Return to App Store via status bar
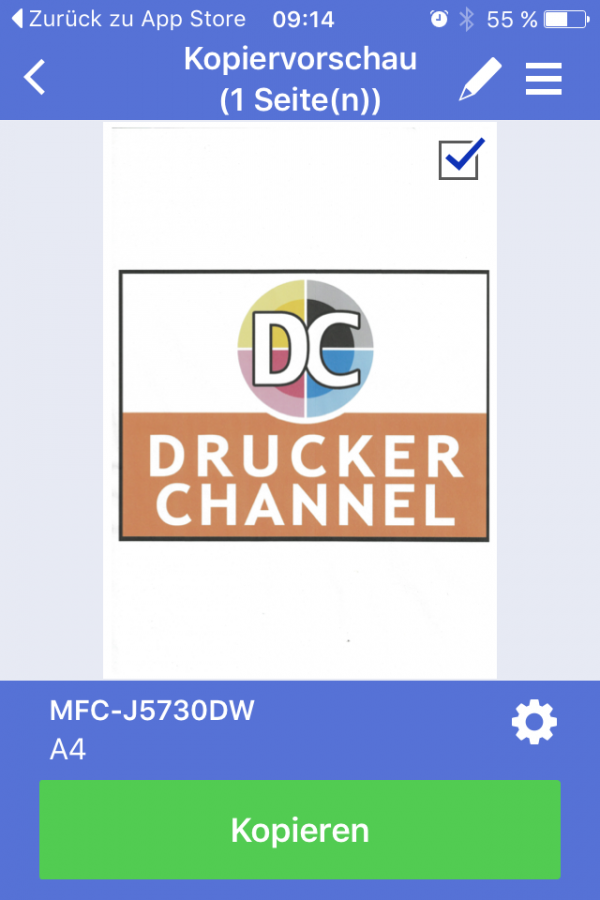Image resolution: width=600 pixels, height=900 pixels. coord(128,19)
